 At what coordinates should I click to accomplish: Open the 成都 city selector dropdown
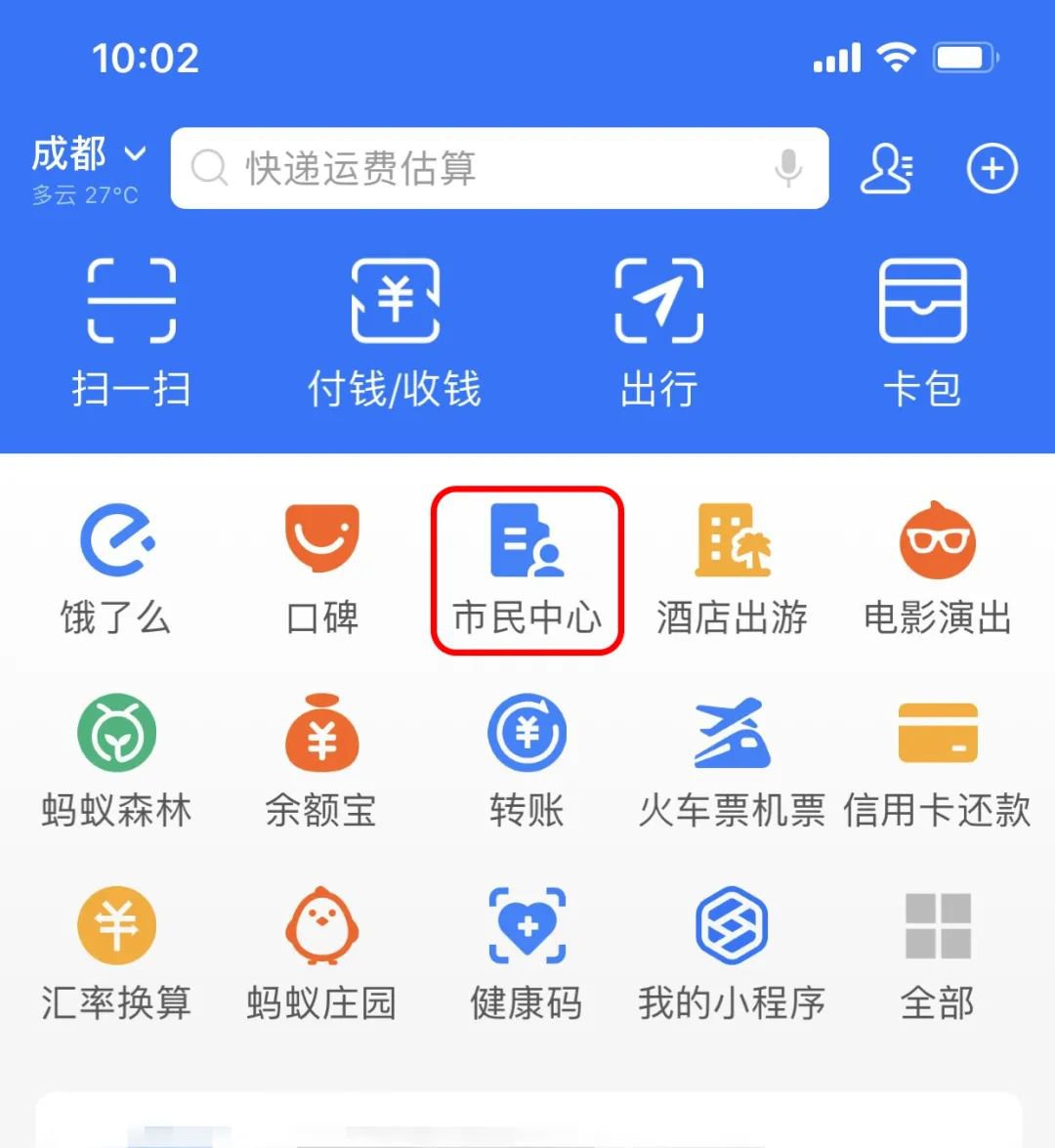pos(88,155)
